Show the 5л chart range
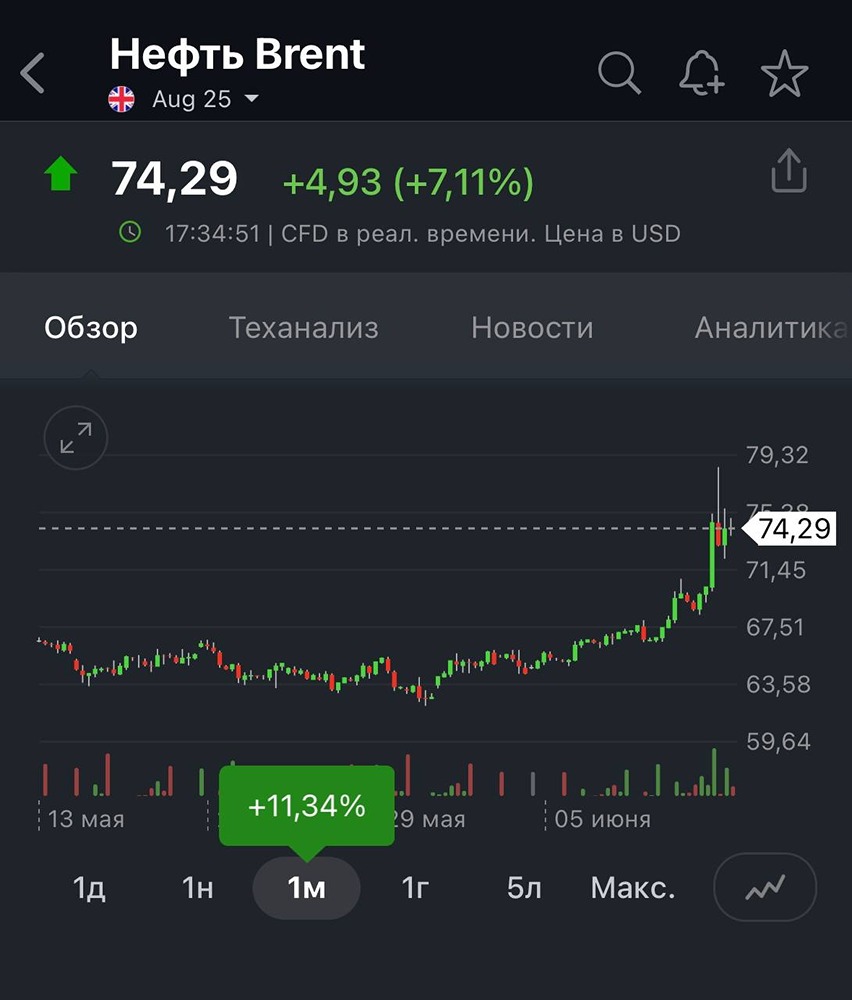This screenshot has width=852, height=1000. coord(524,888)
